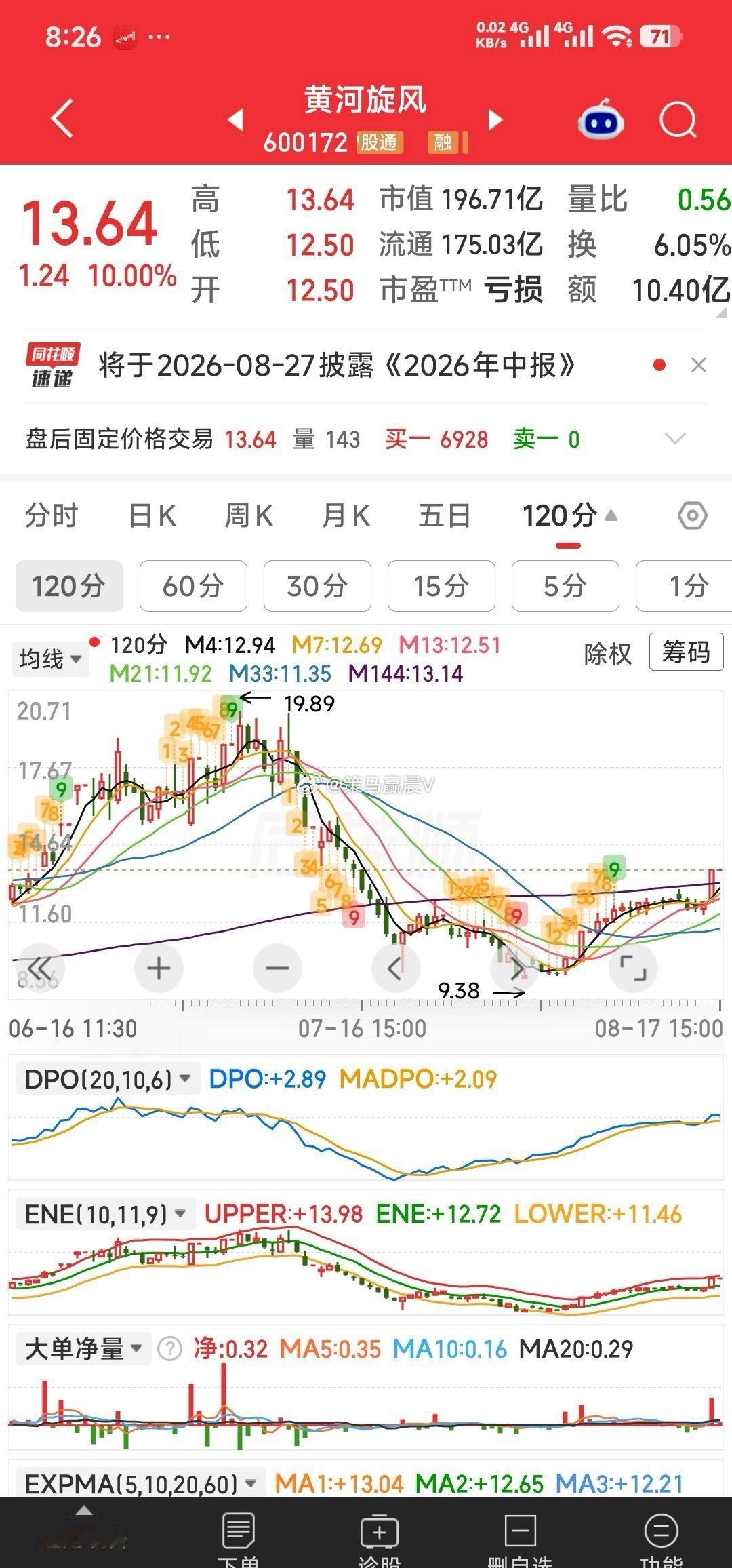732x1568 pixels.
Task: Switch to the 日K tab
Action: point(152,516)
